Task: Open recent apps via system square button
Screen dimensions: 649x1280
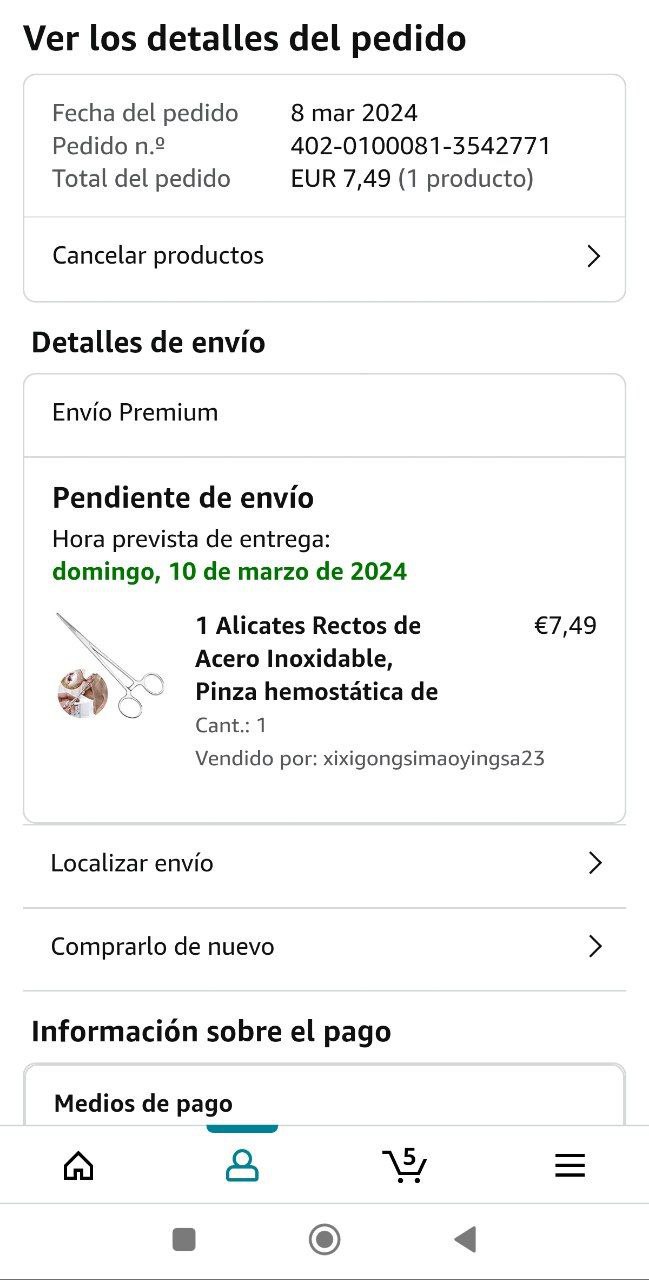Action: tap(184, 1240)
